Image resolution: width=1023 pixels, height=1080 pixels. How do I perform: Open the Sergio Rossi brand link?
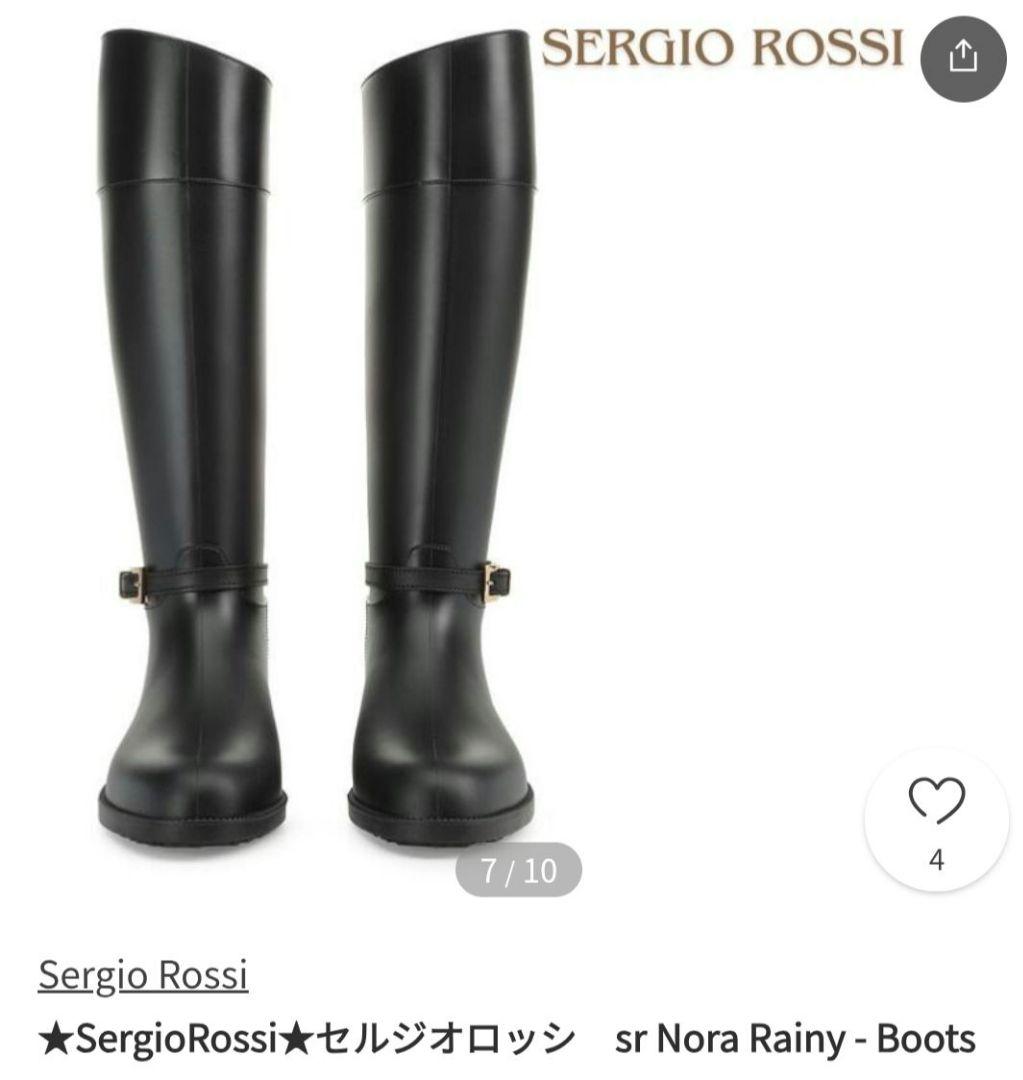click(143, 974)
